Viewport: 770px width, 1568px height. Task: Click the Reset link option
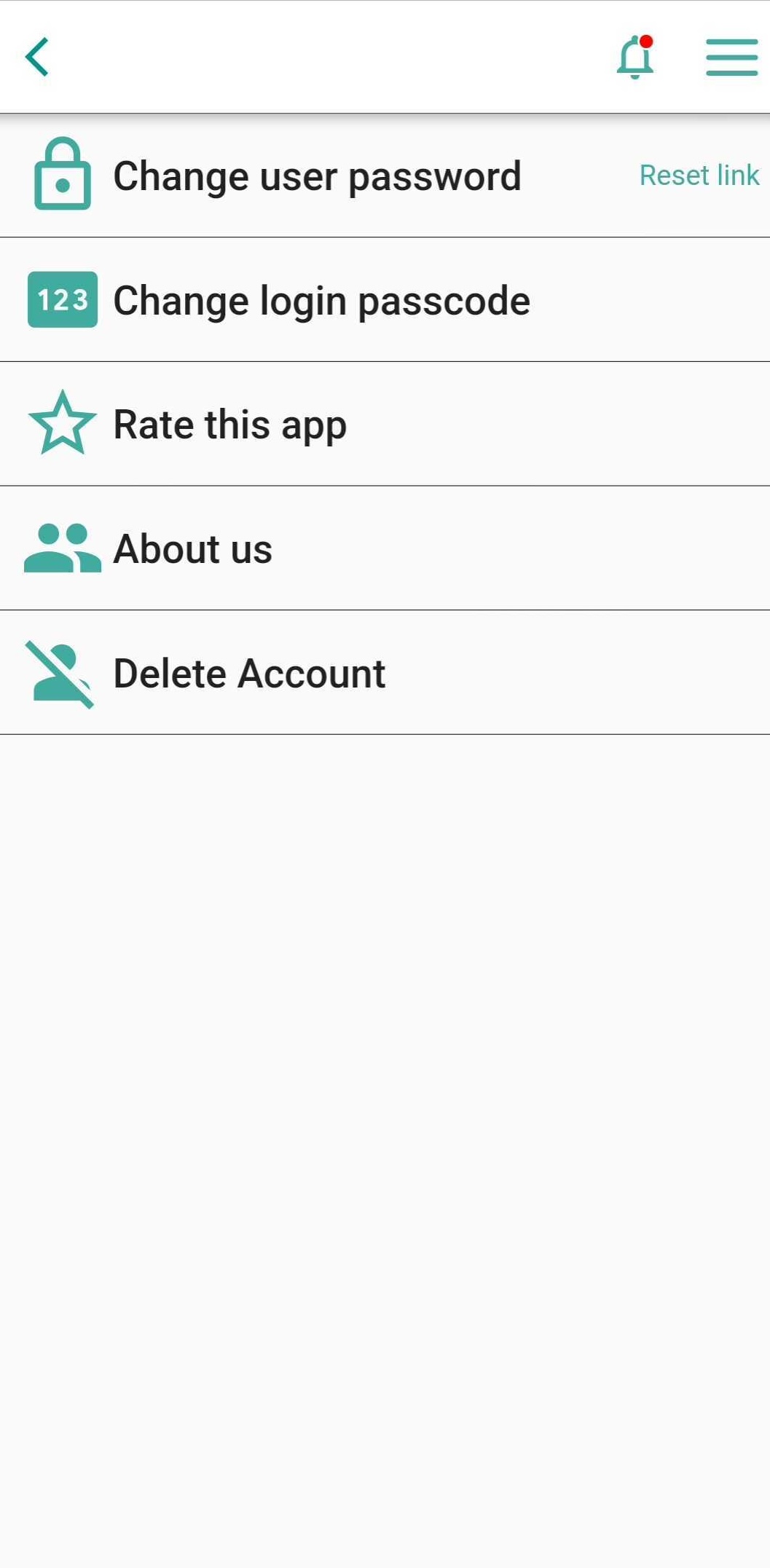[x=699, y=175]
